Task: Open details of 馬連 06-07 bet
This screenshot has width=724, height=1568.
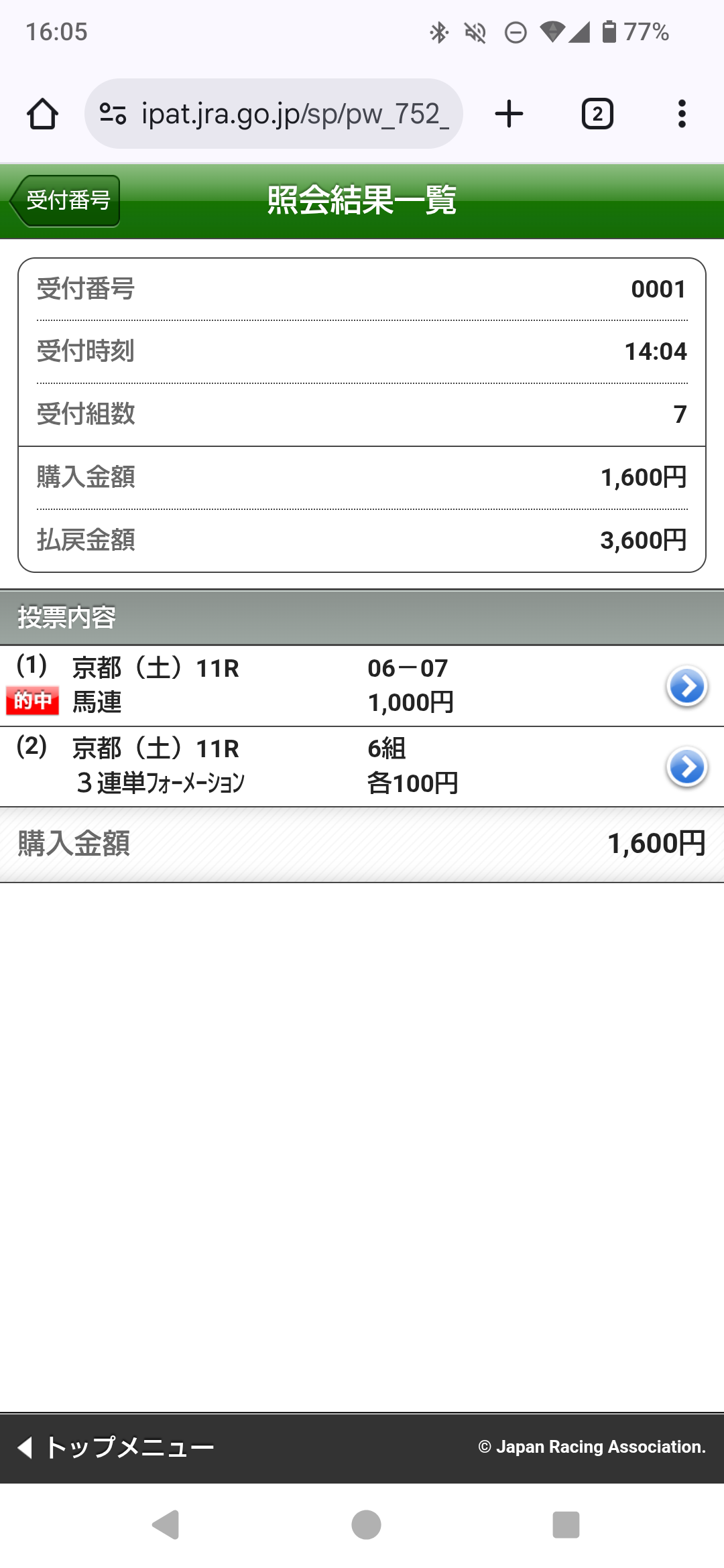Action: (686, 686)
